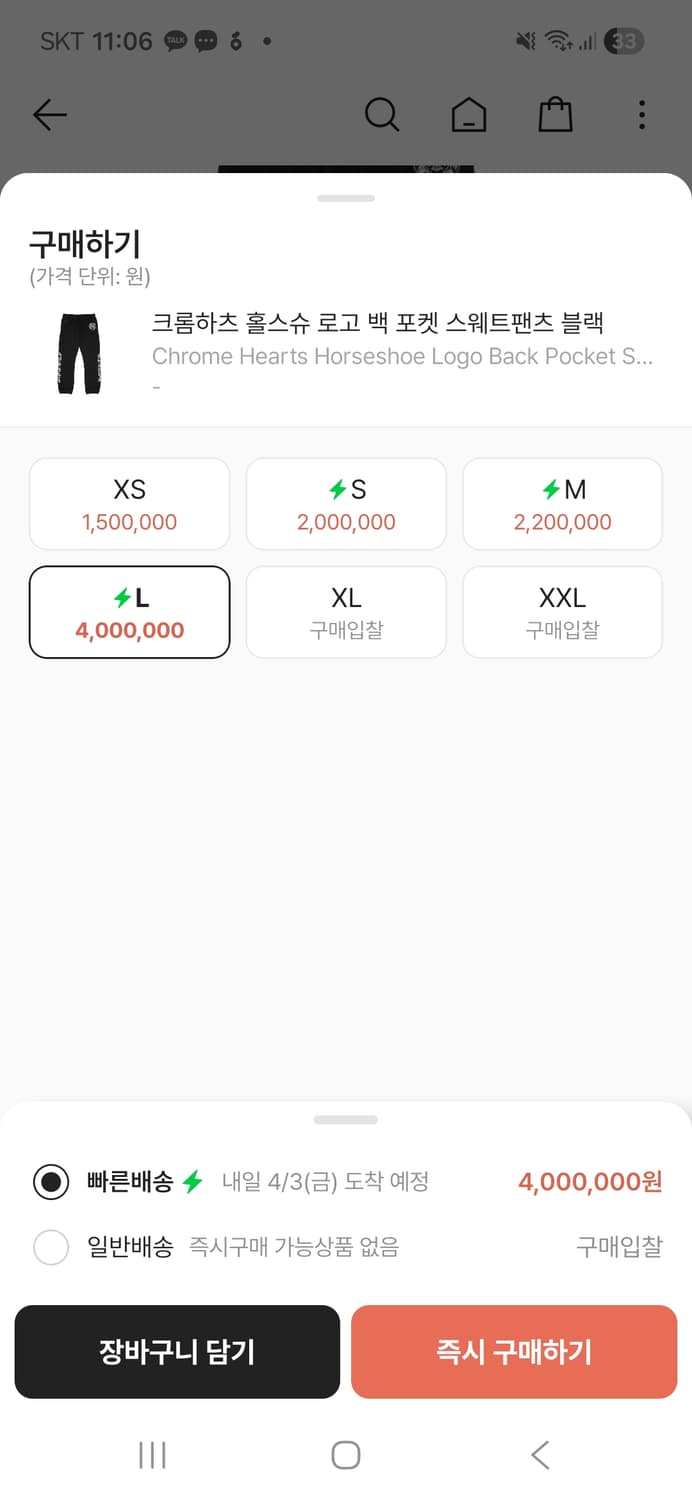Viewport: 692px width, 1500px height.
Task: Select XL size 구매입찰
Action: tap(346, 612)
